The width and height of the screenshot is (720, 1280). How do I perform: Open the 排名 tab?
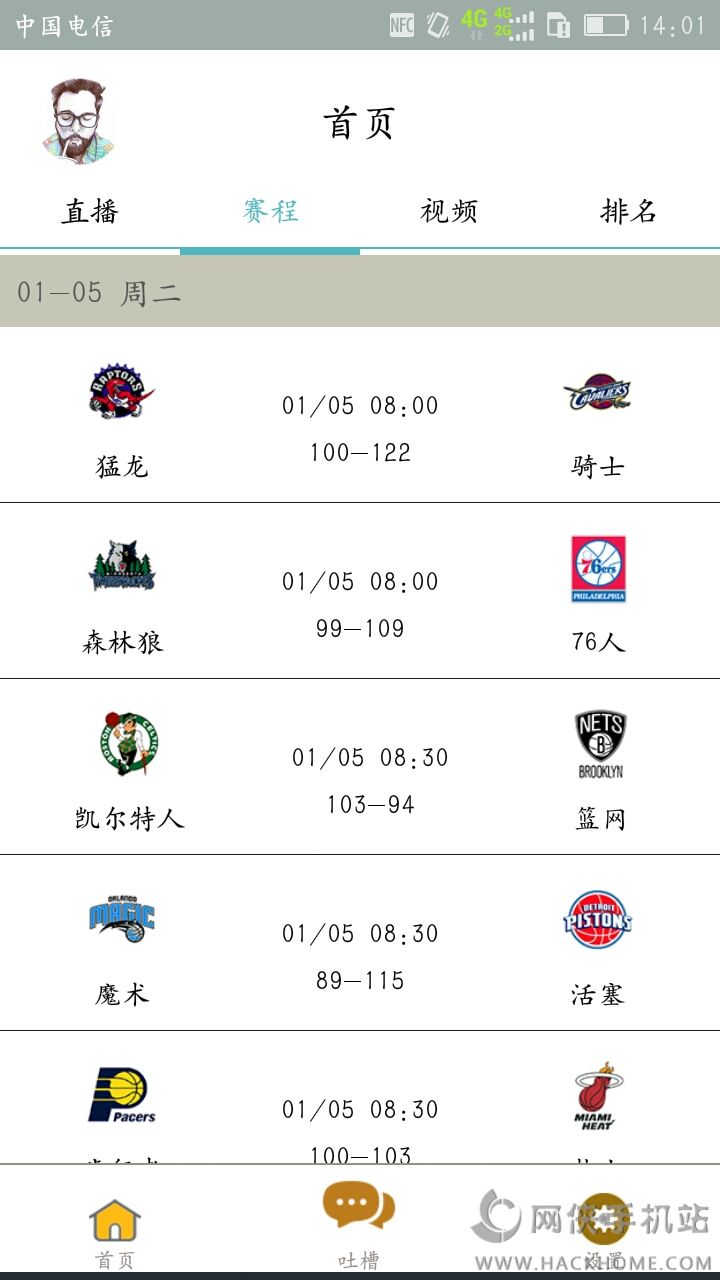[629, 211]
